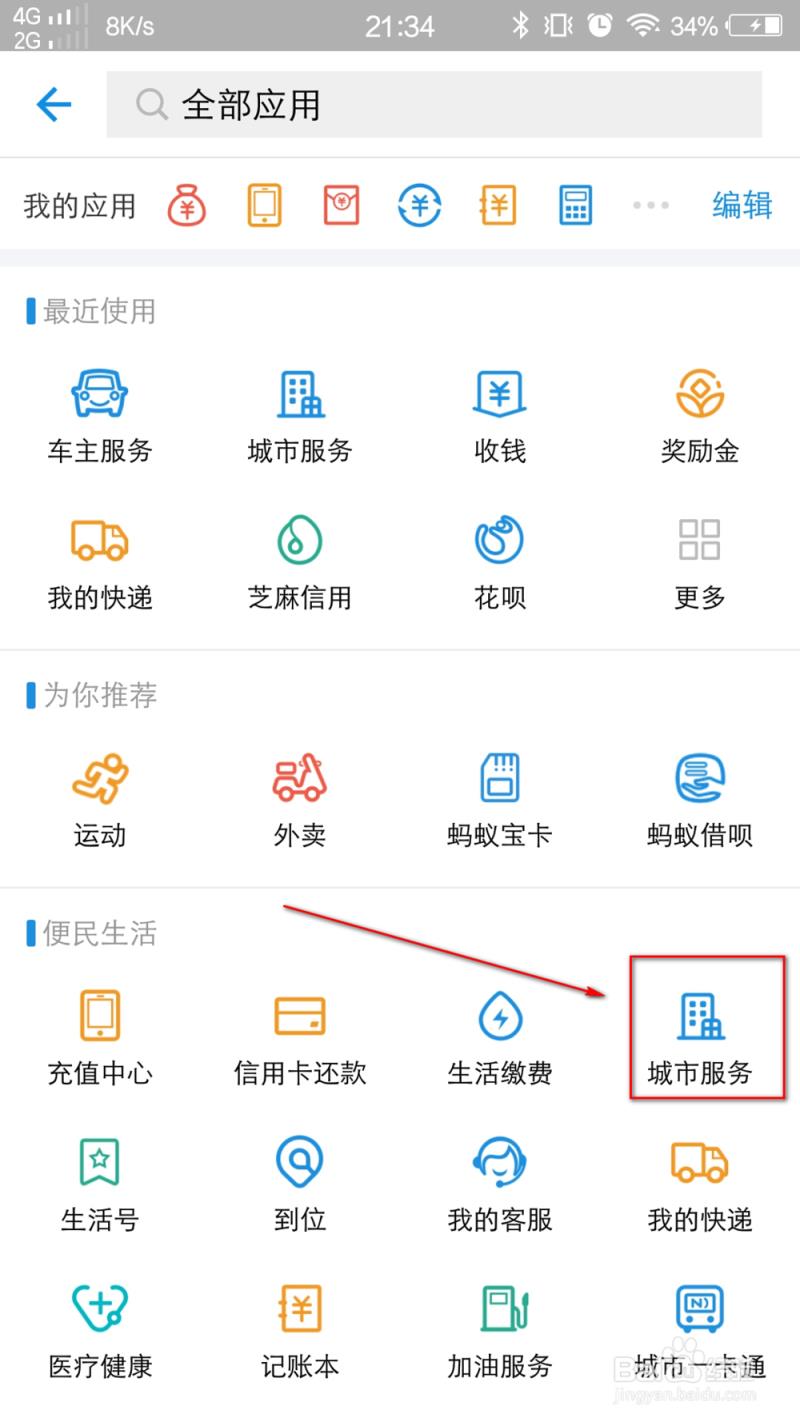This screenshot has height=1422, width=800.
Task: Open the ellipsis for more pinned apps
Action: (651, 204)
